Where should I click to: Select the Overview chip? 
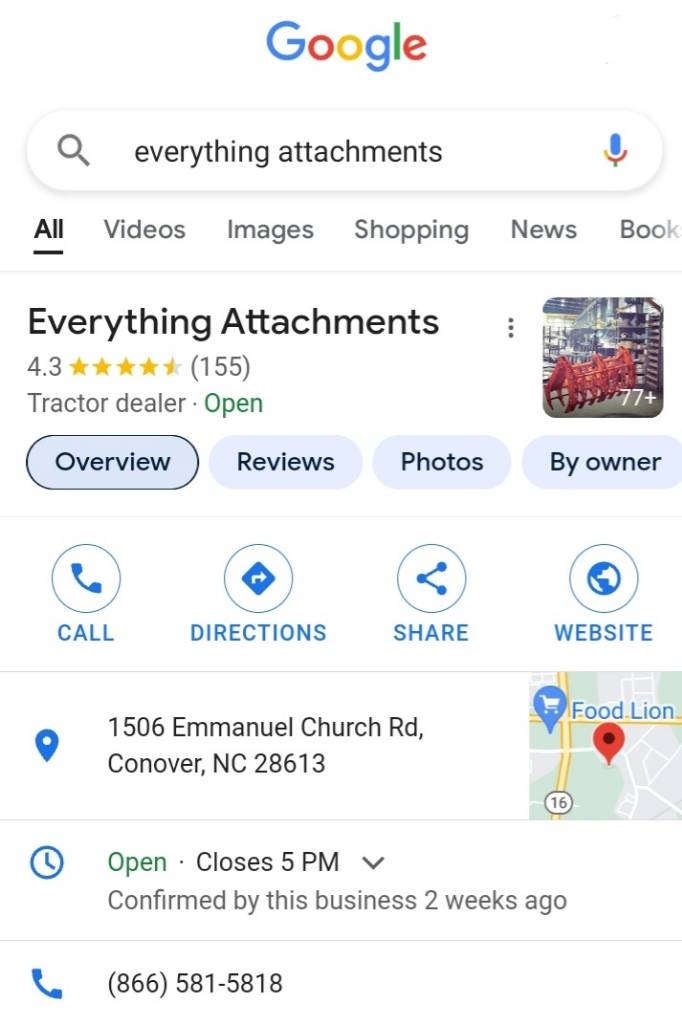[x=112, y=462]
